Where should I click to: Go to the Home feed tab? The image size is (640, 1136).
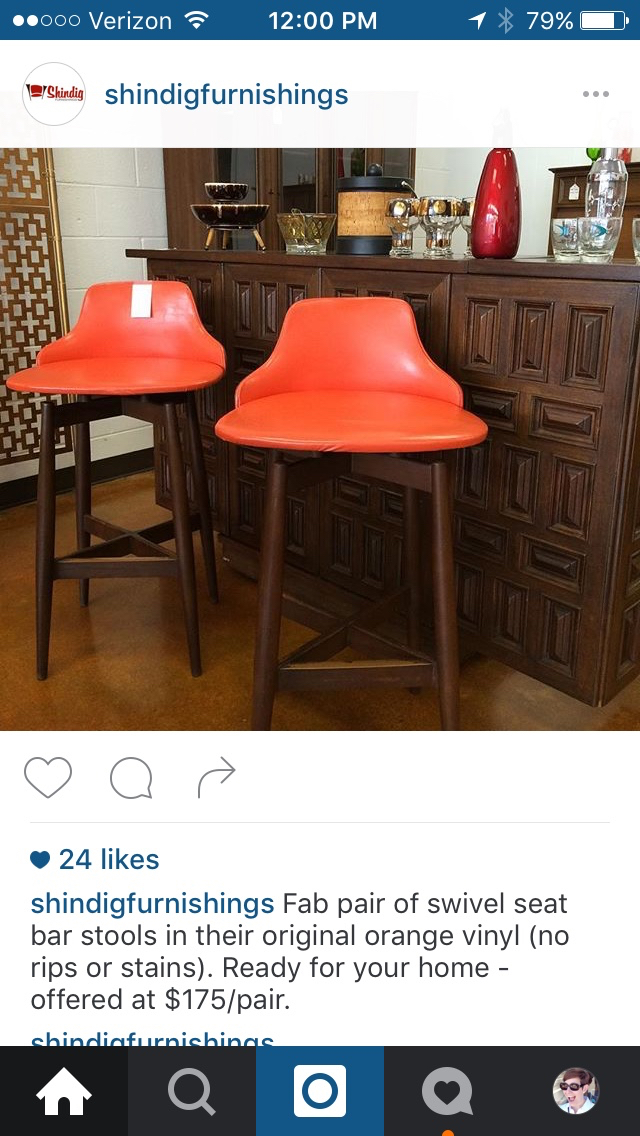click(64, 1091)
